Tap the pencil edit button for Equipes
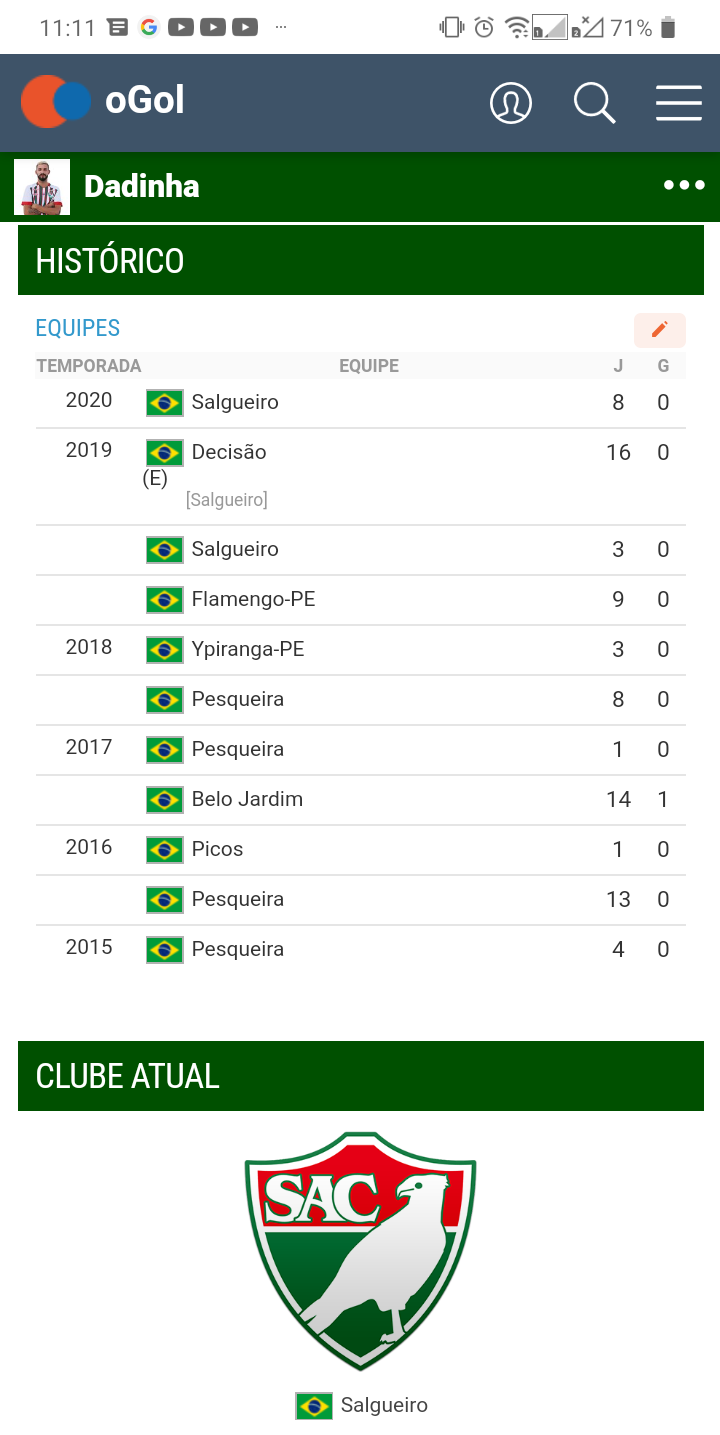Viewport: 720px width, 1435px height. click(659, 330)
